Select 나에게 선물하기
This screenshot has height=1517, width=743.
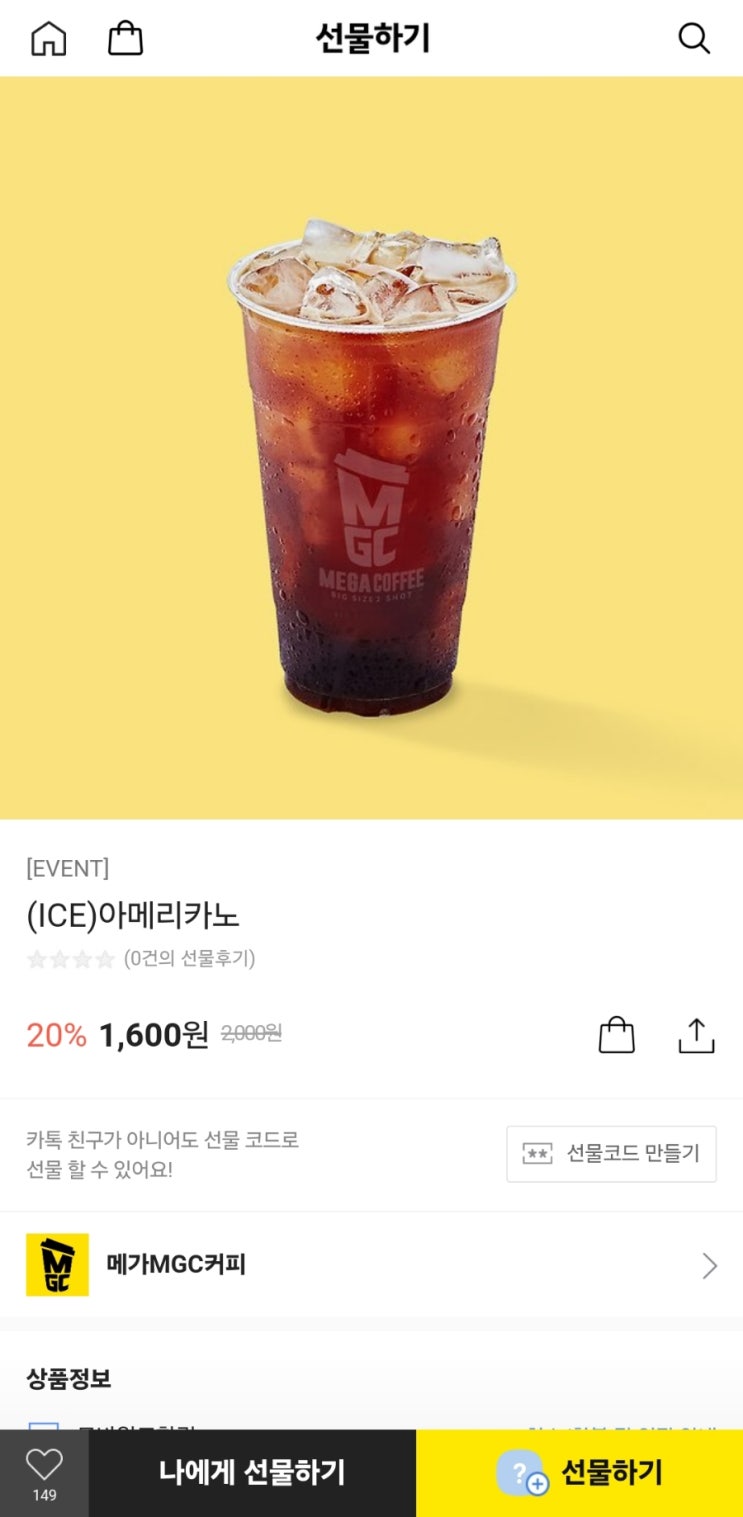click(252, 1472)
